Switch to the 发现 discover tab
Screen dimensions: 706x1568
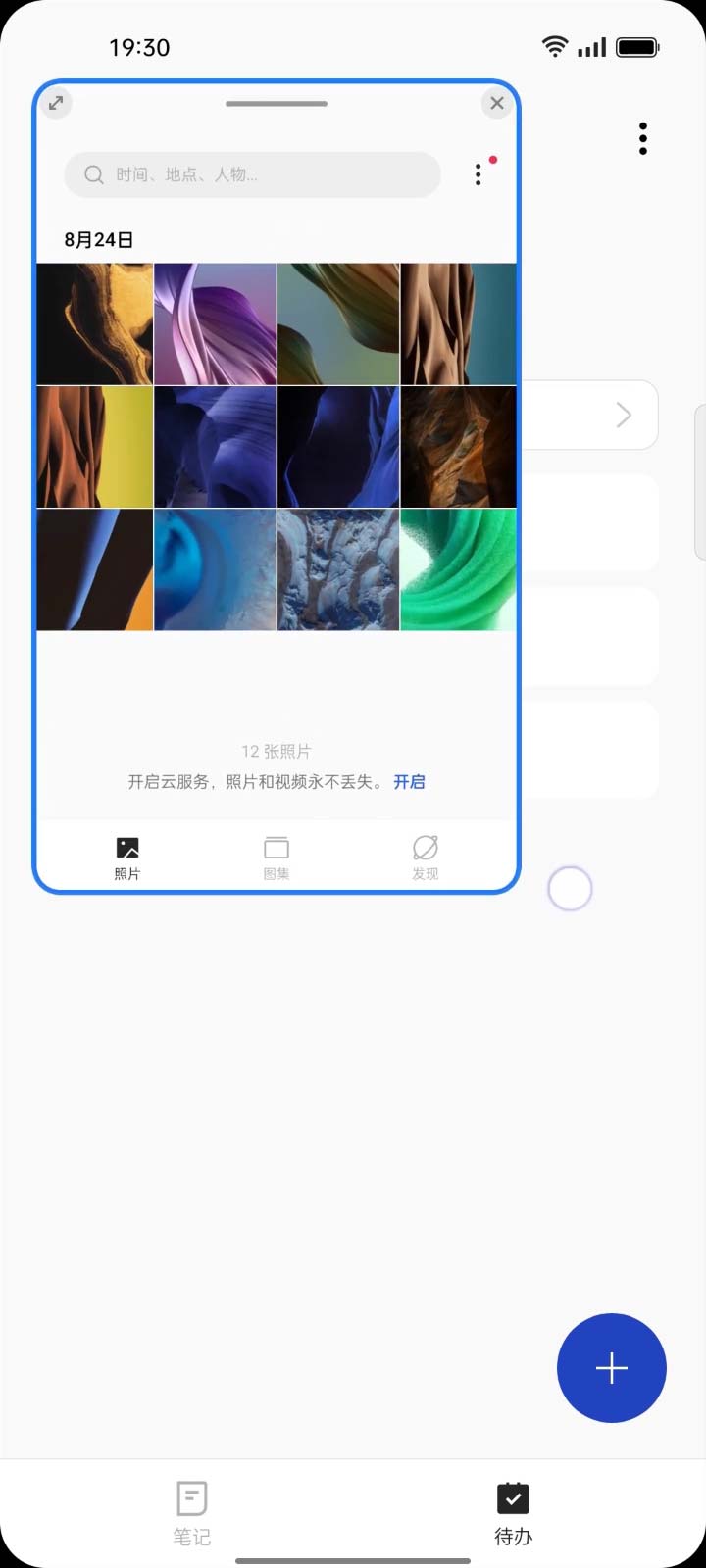coord(425,857)
